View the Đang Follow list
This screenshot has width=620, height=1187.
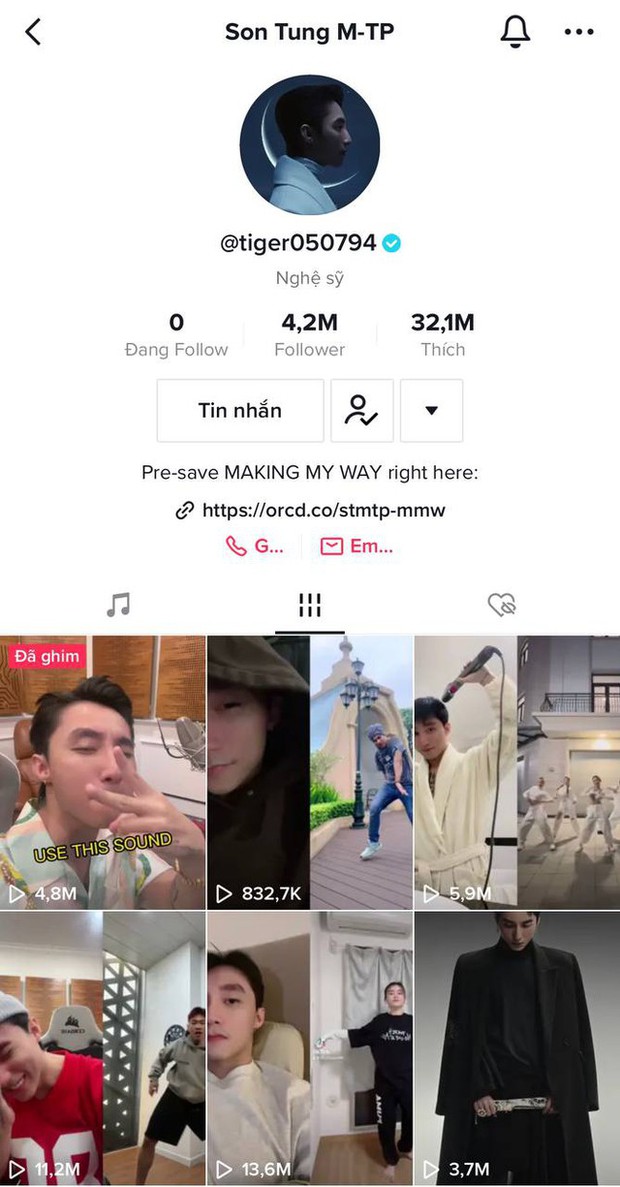click(x=176, y=335)
